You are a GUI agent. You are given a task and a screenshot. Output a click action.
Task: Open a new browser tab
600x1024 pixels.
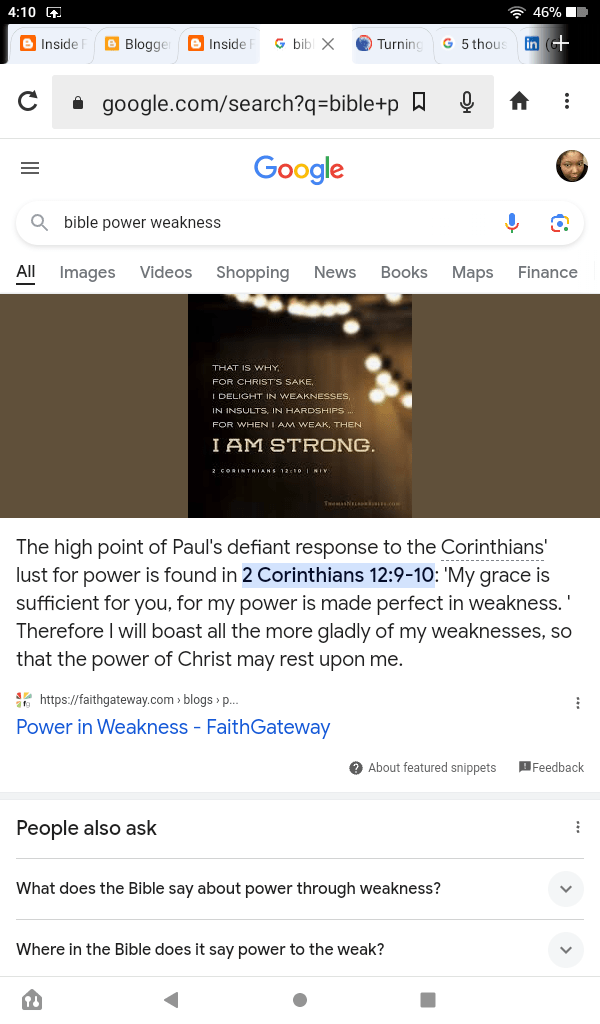tap(562, 43)
